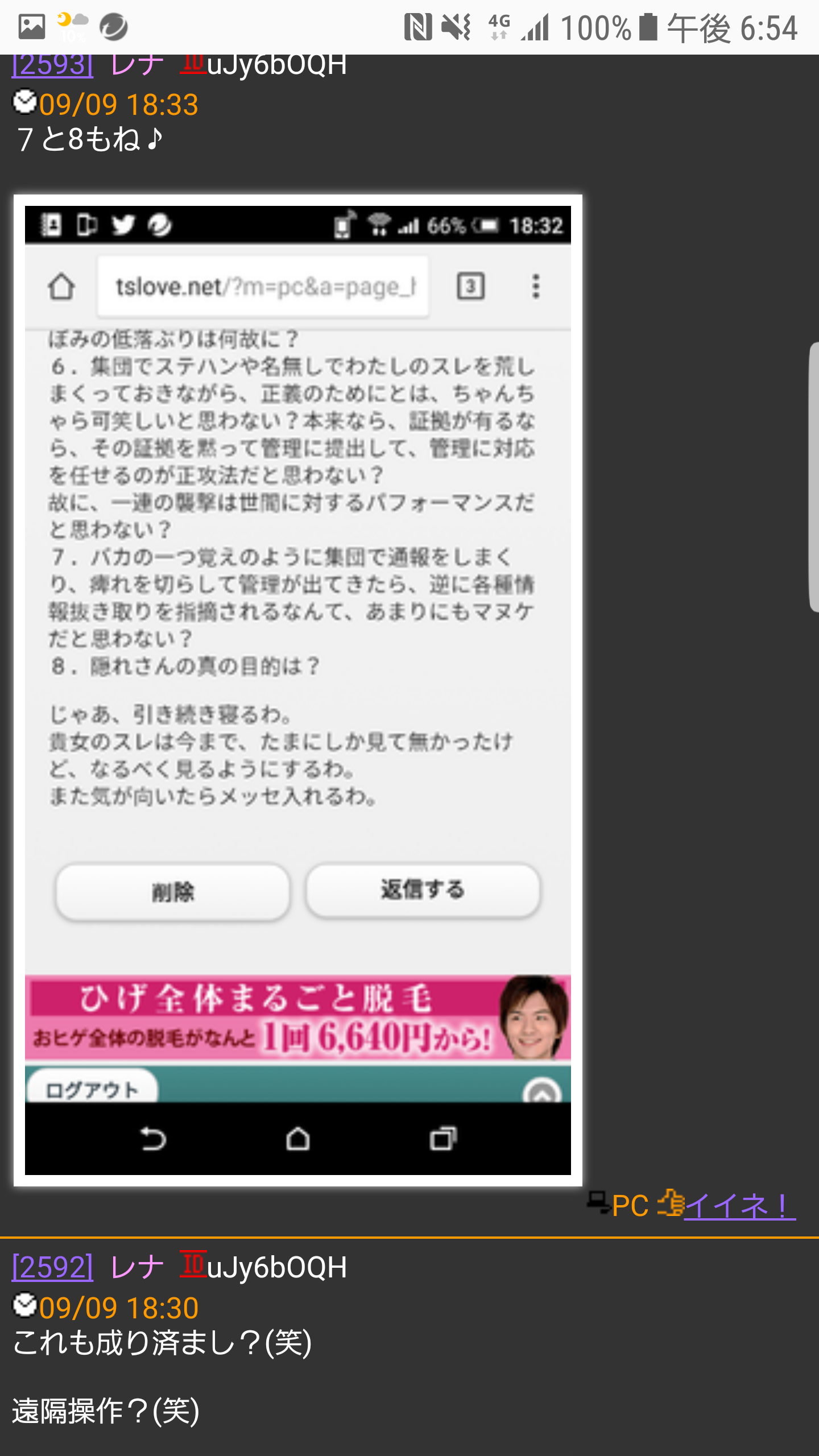Enlarge the attached screenshot image
Viewport: 819px width, 1456px height.
click(298, 690)
